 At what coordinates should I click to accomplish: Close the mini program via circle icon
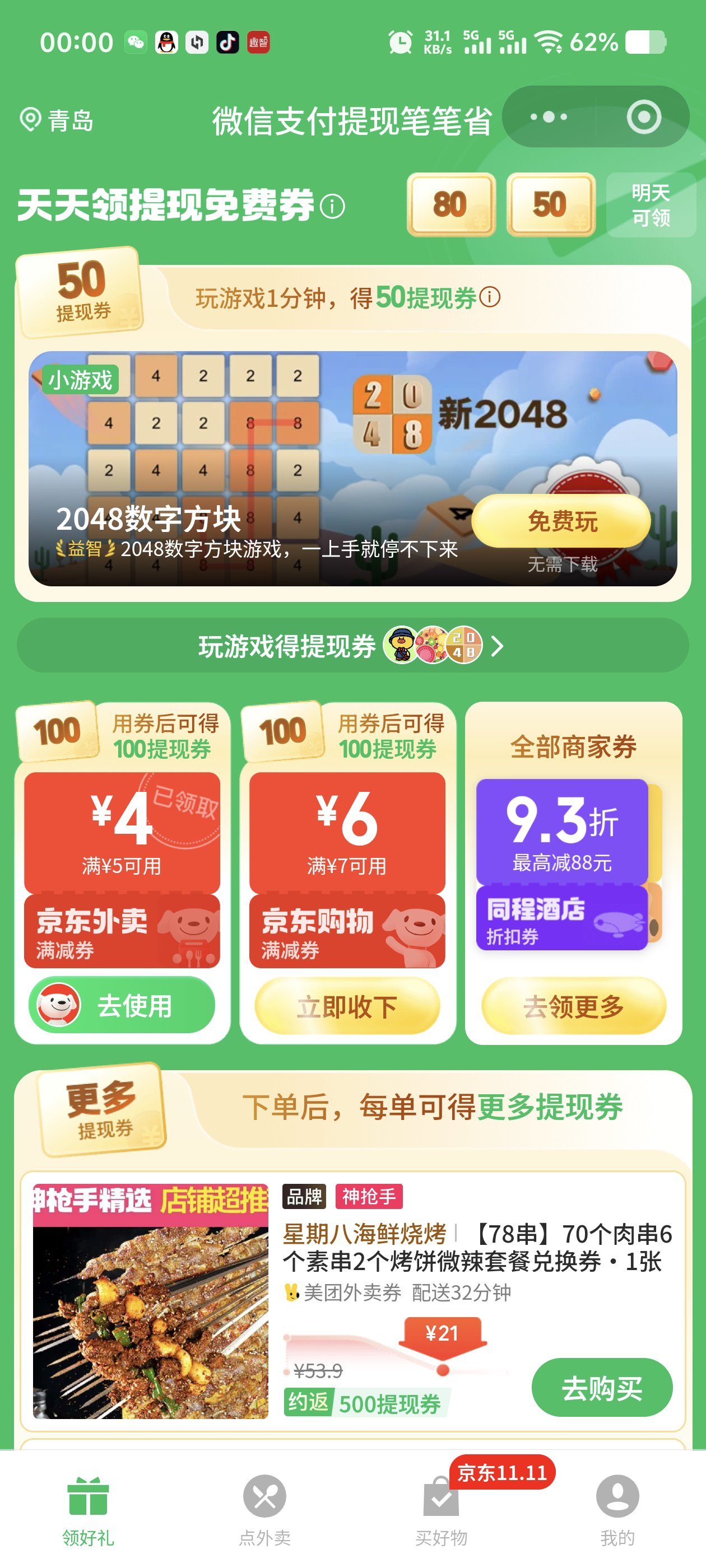pyautogui.click(x=643, y=117)
